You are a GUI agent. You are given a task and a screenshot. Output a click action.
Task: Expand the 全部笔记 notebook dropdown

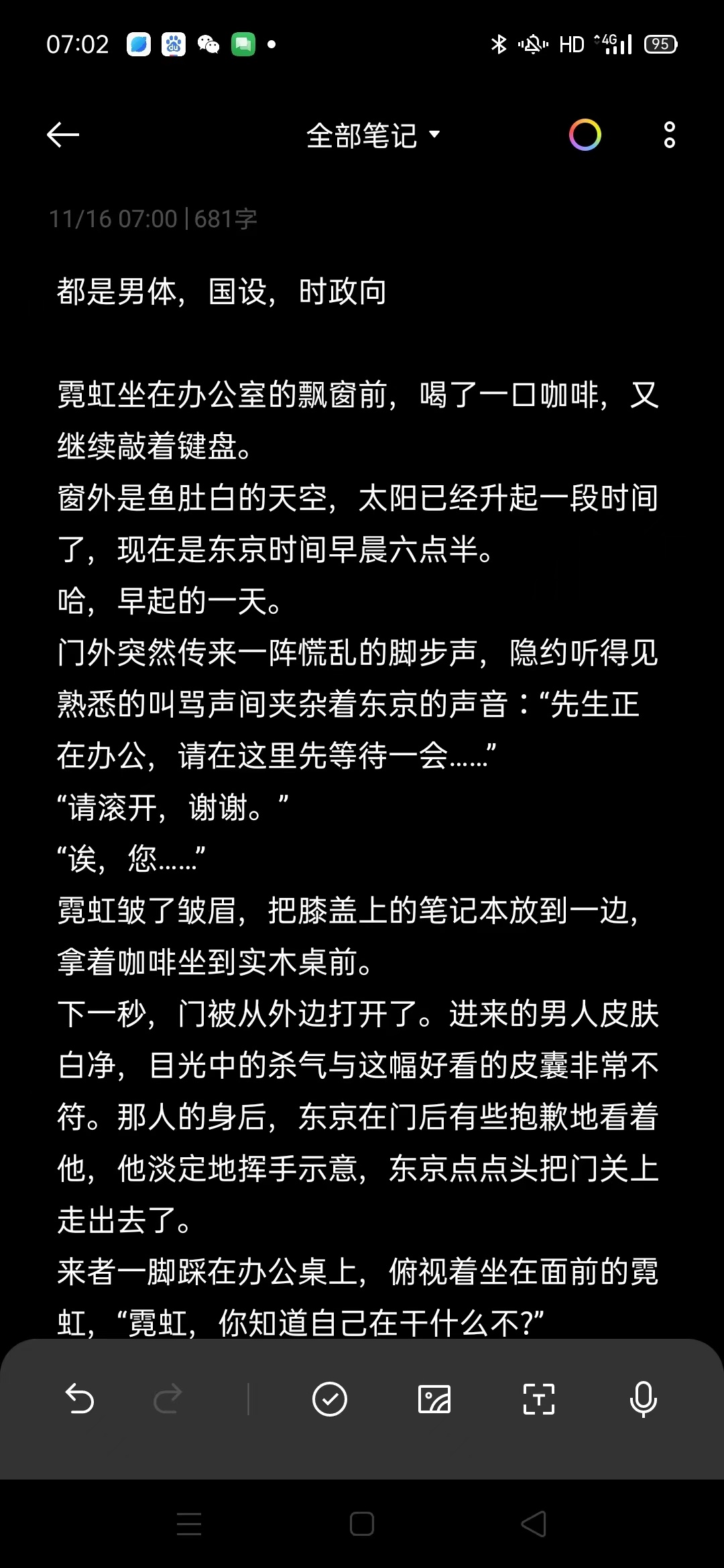373,135
